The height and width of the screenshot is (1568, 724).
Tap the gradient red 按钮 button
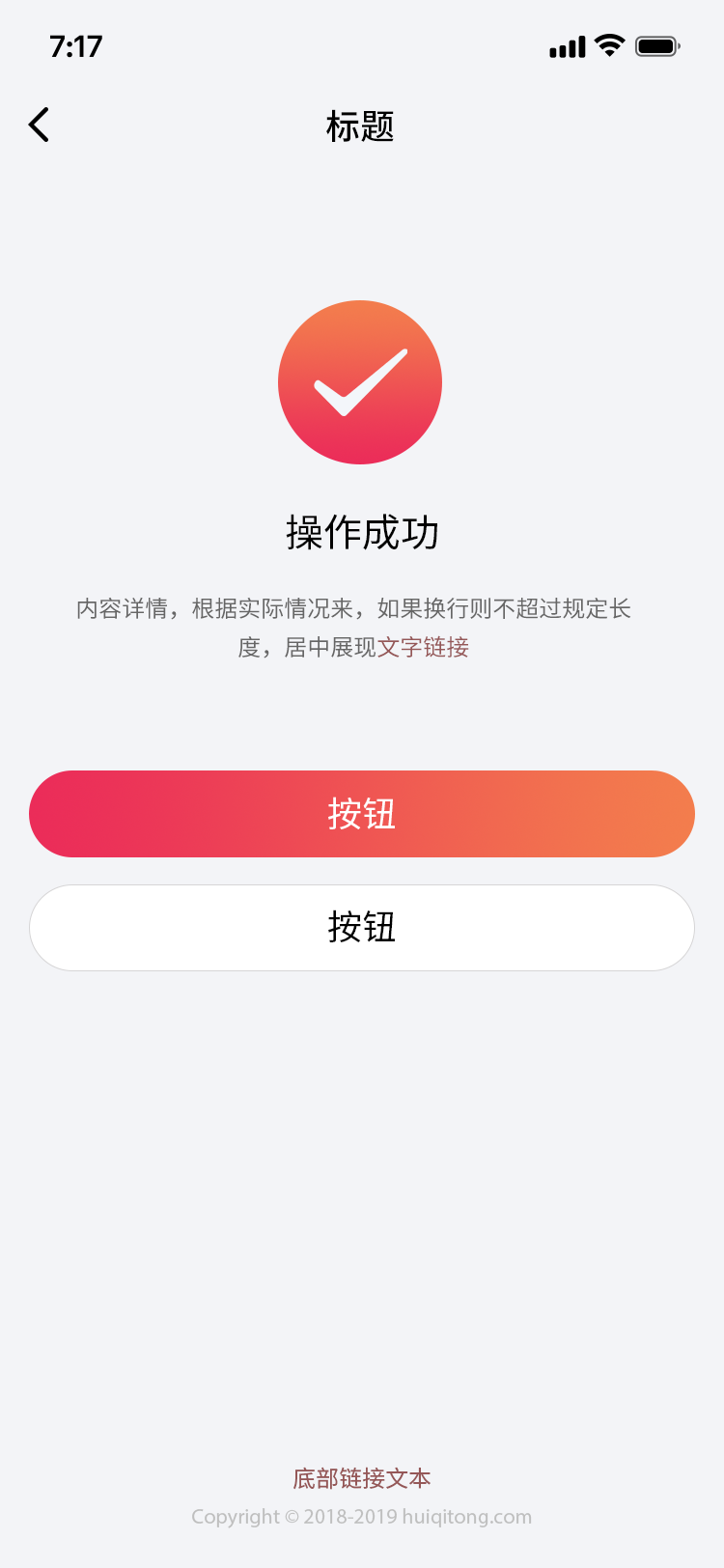point(362,814)
